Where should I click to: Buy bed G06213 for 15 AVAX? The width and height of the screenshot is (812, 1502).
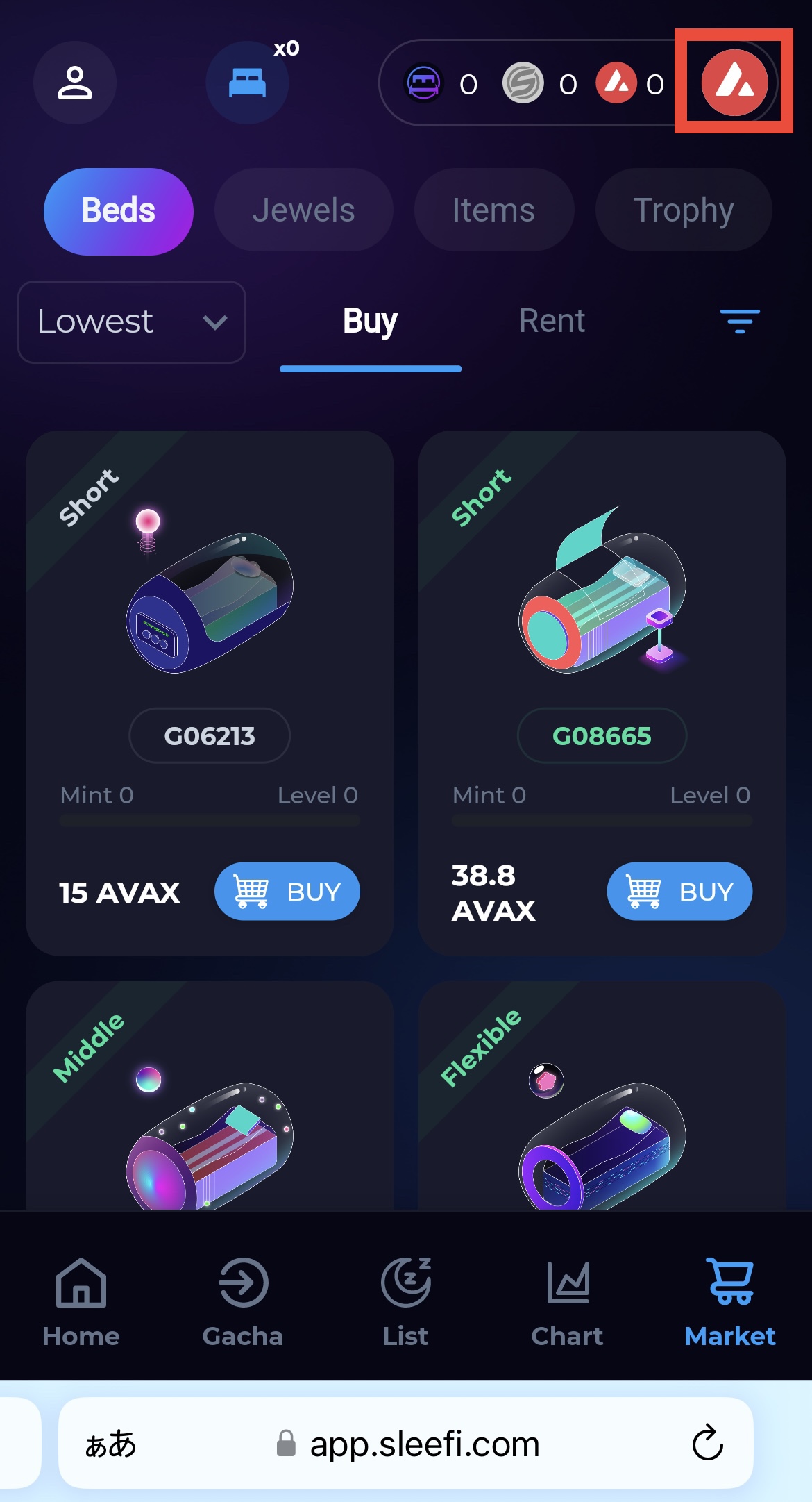[x=287, y=891]
